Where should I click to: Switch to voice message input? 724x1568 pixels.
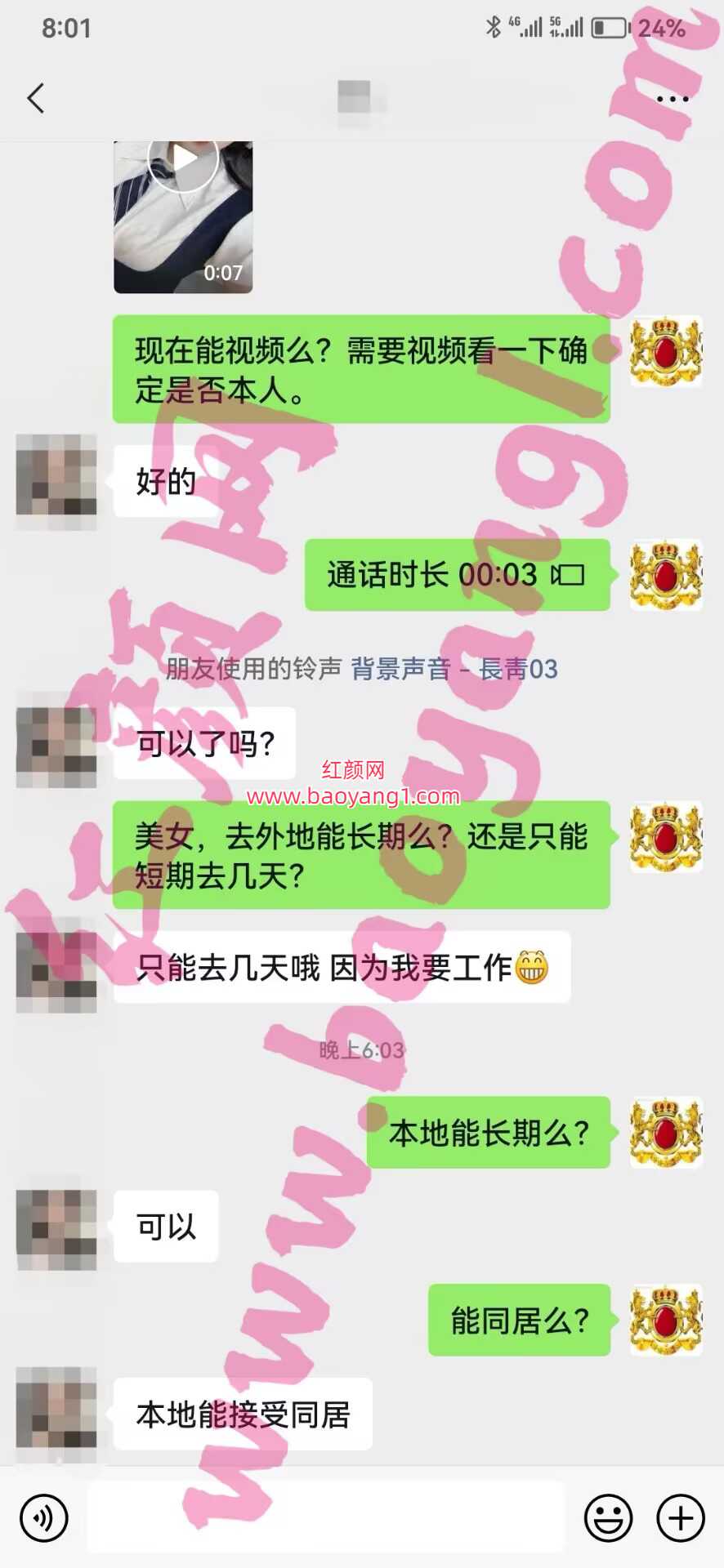pyautogui.click(x=44, y=1518)
